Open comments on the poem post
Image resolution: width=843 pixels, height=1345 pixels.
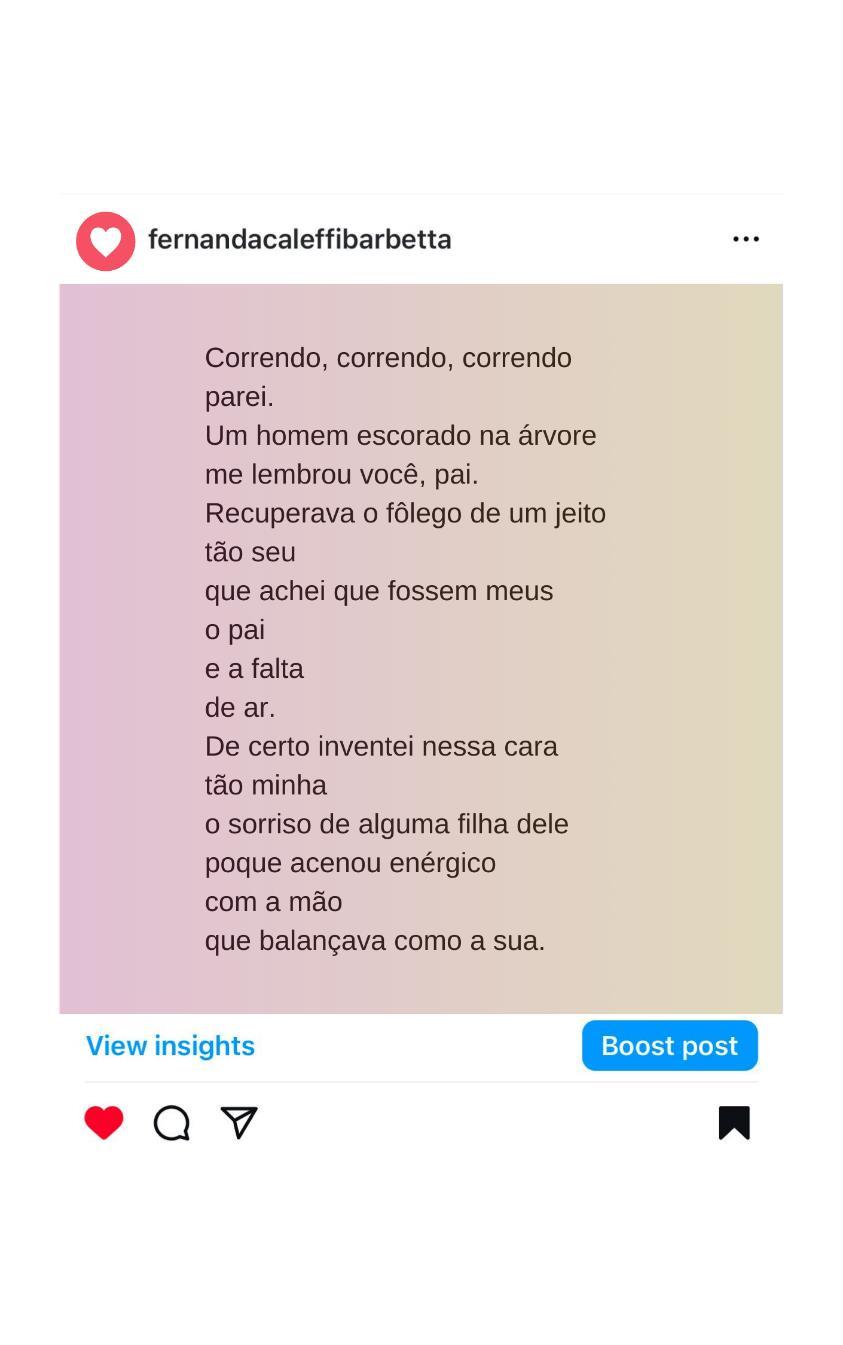tap(172, 1122)
